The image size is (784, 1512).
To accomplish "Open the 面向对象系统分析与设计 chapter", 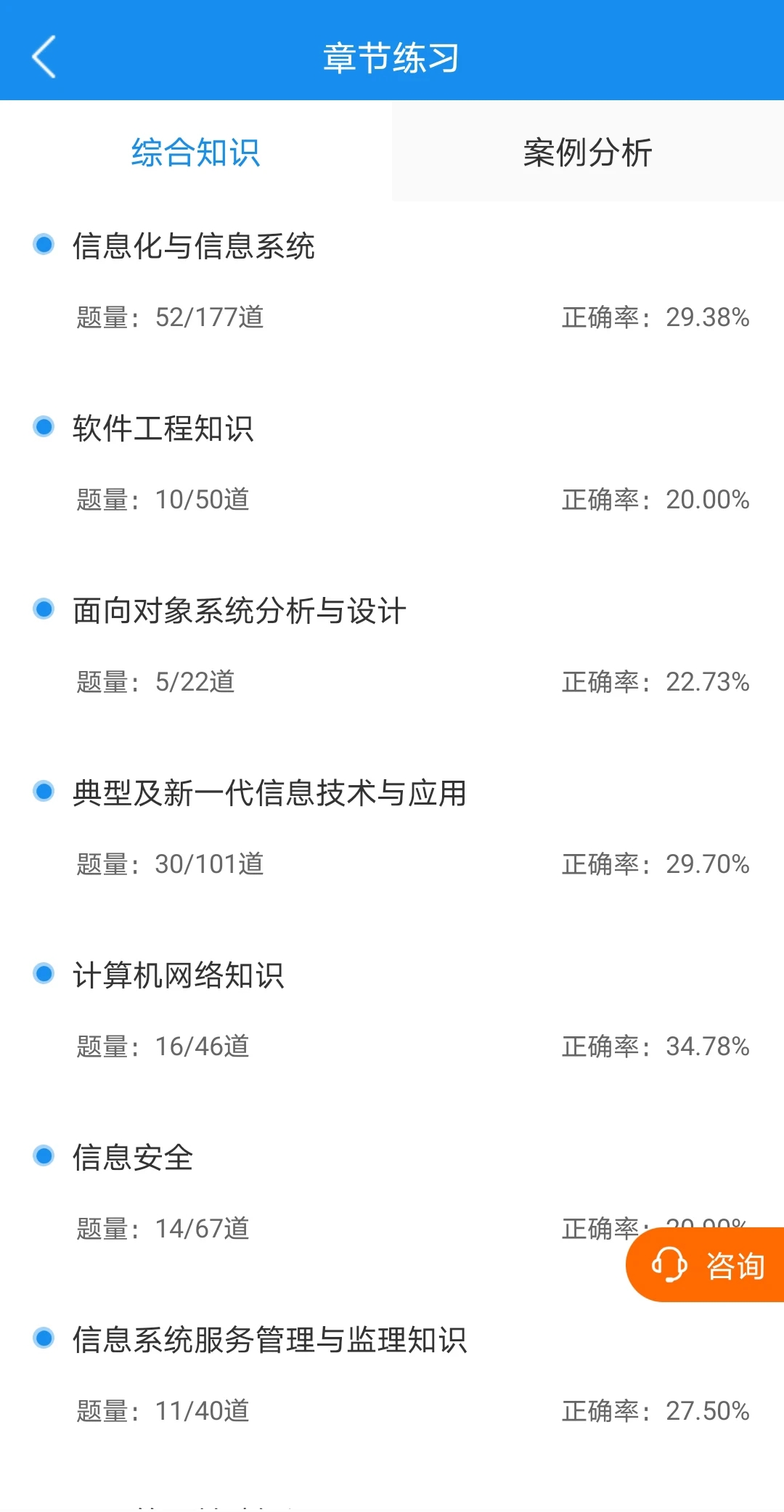I will [x=239, y=611].
